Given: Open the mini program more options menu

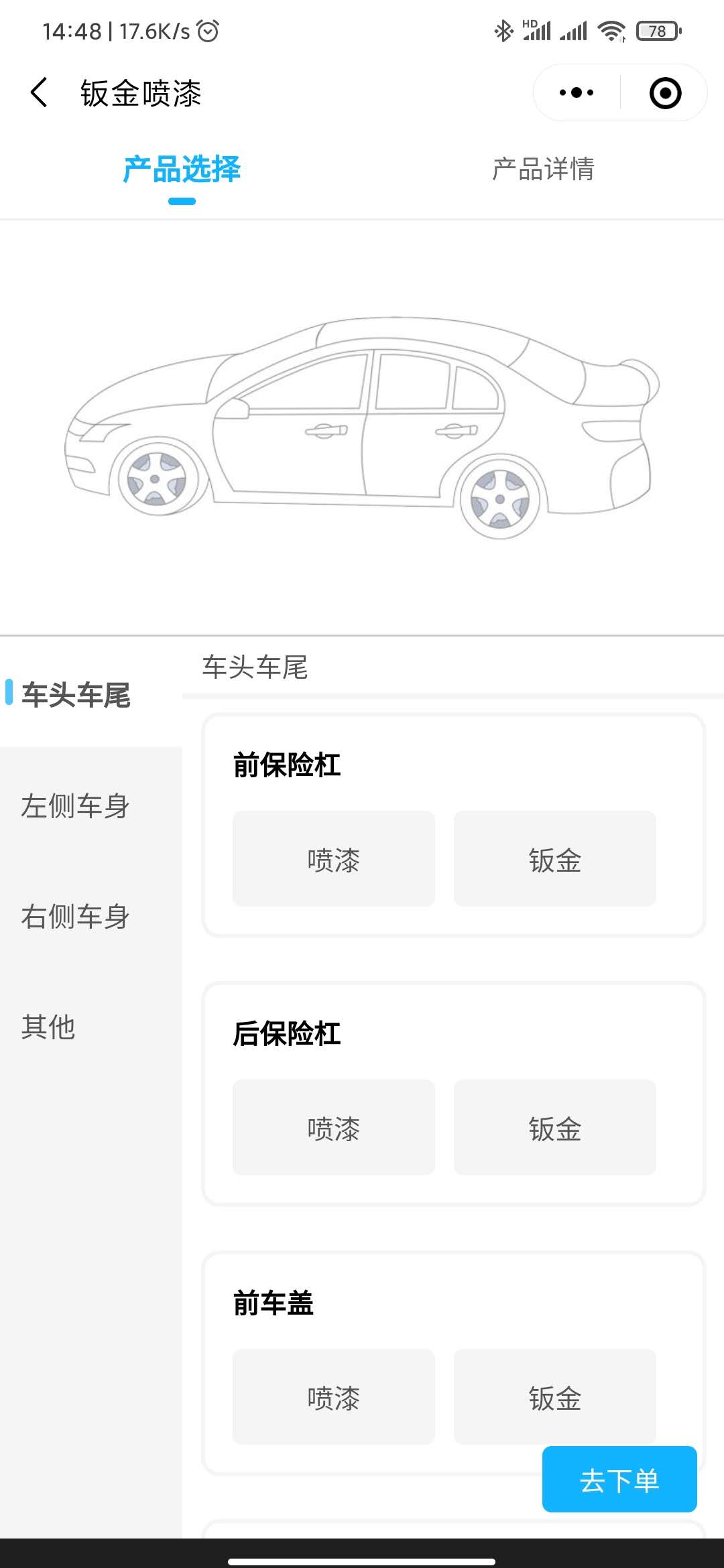Looking at the screenshot, I should pyautogui.click(x=577, y=92).
